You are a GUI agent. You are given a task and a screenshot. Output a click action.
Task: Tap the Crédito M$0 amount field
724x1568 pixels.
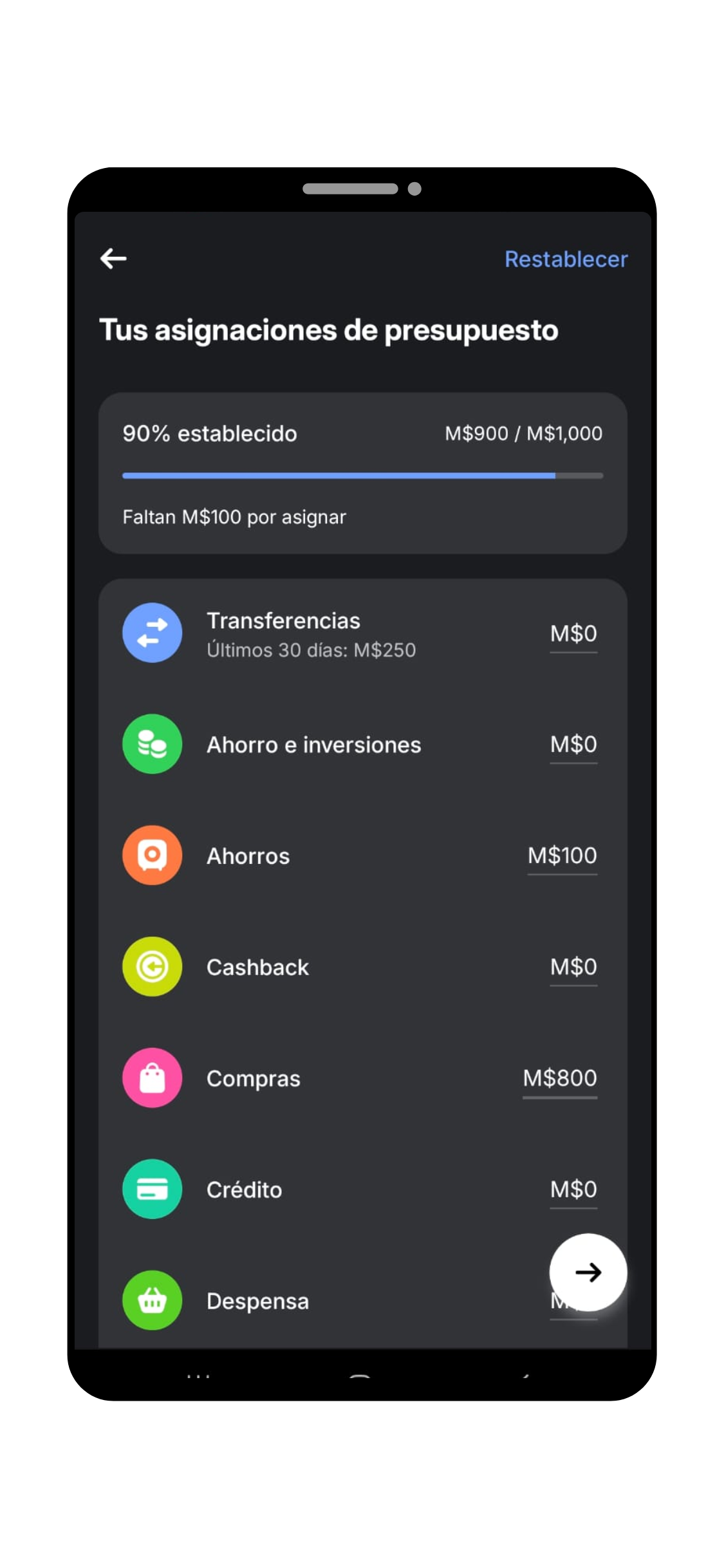[x=573, y=1190]
